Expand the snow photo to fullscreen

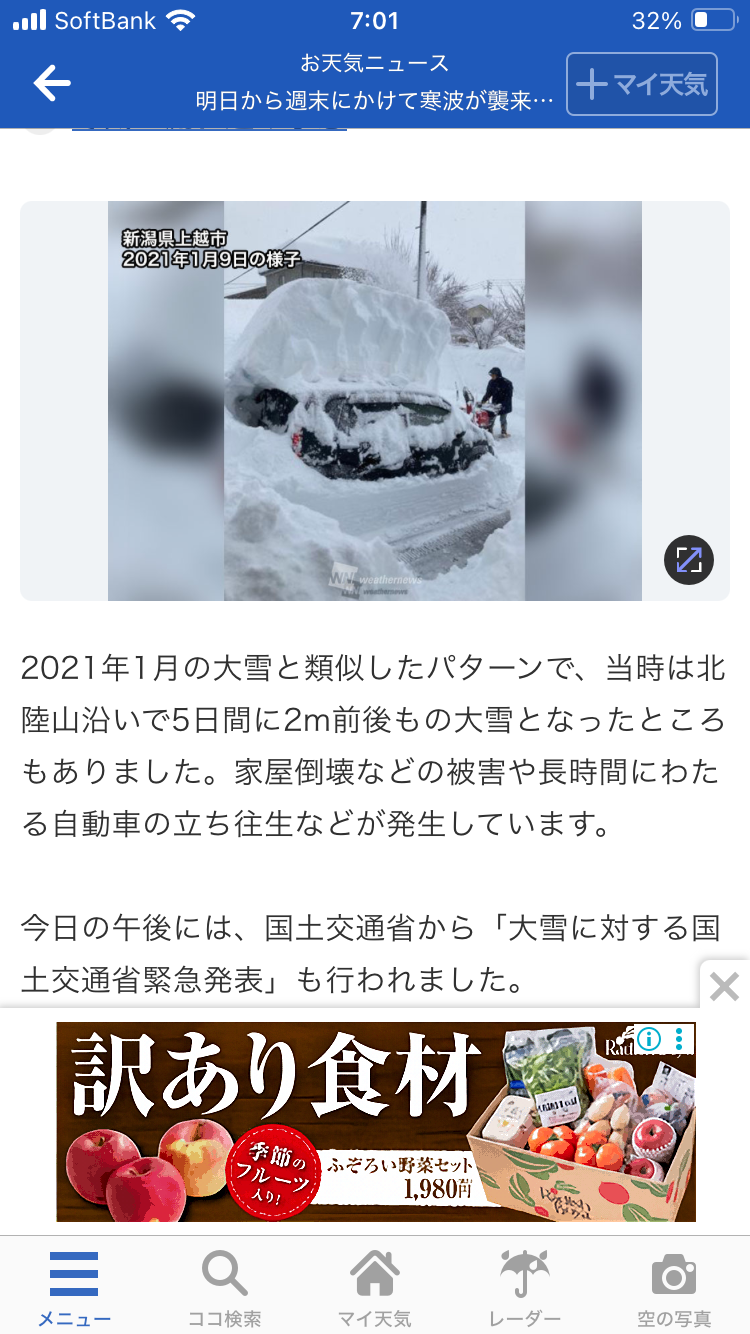click(689, 560)
